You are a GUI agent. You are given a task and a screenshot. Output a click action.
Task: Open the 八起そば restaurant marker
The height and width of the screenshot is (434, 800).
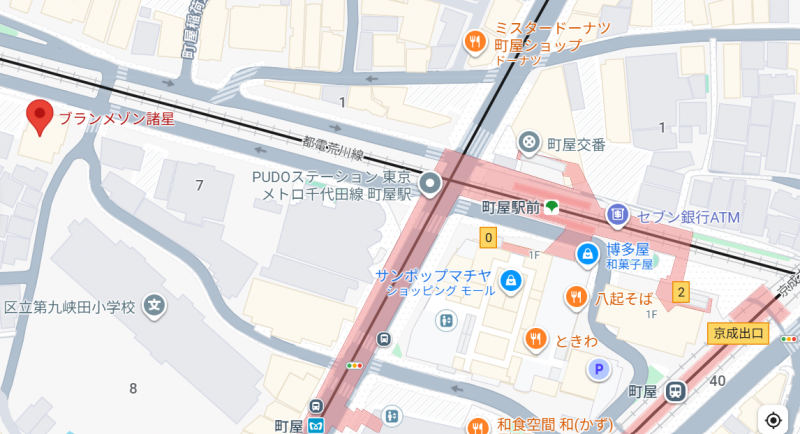(576, 296)
